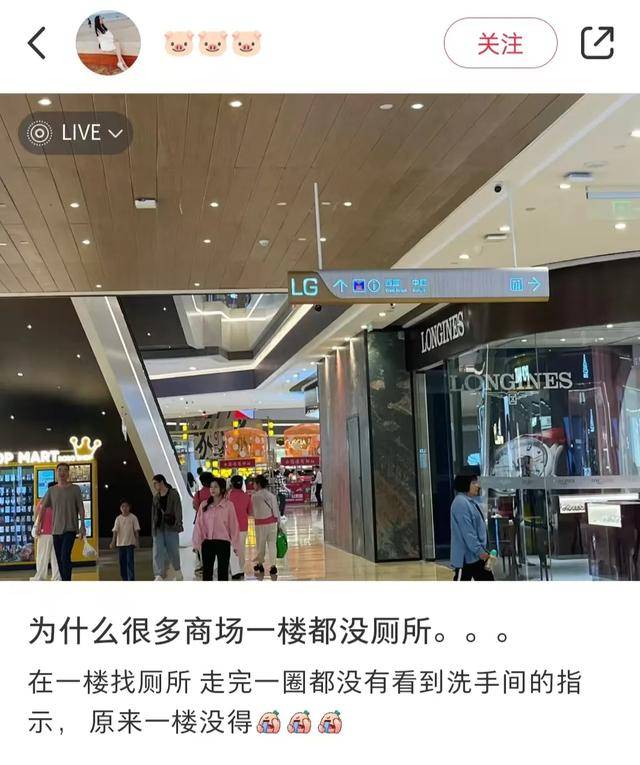Follow the author with the 关注 button
This screenshot has height=765, width=640.
500,43
